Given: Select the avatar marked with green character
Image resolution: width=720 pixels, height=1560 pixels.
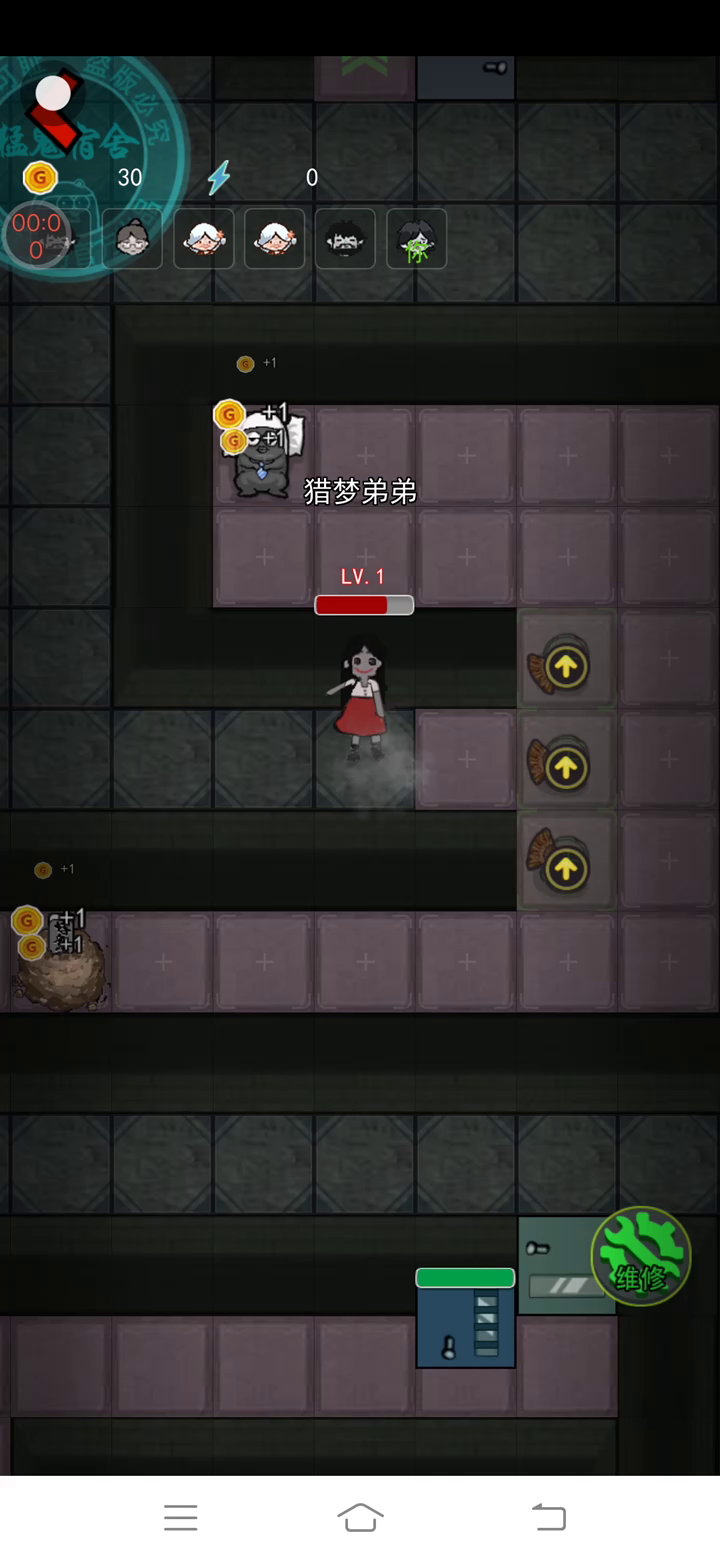Looking at the screenshot, I should [416, 239].
